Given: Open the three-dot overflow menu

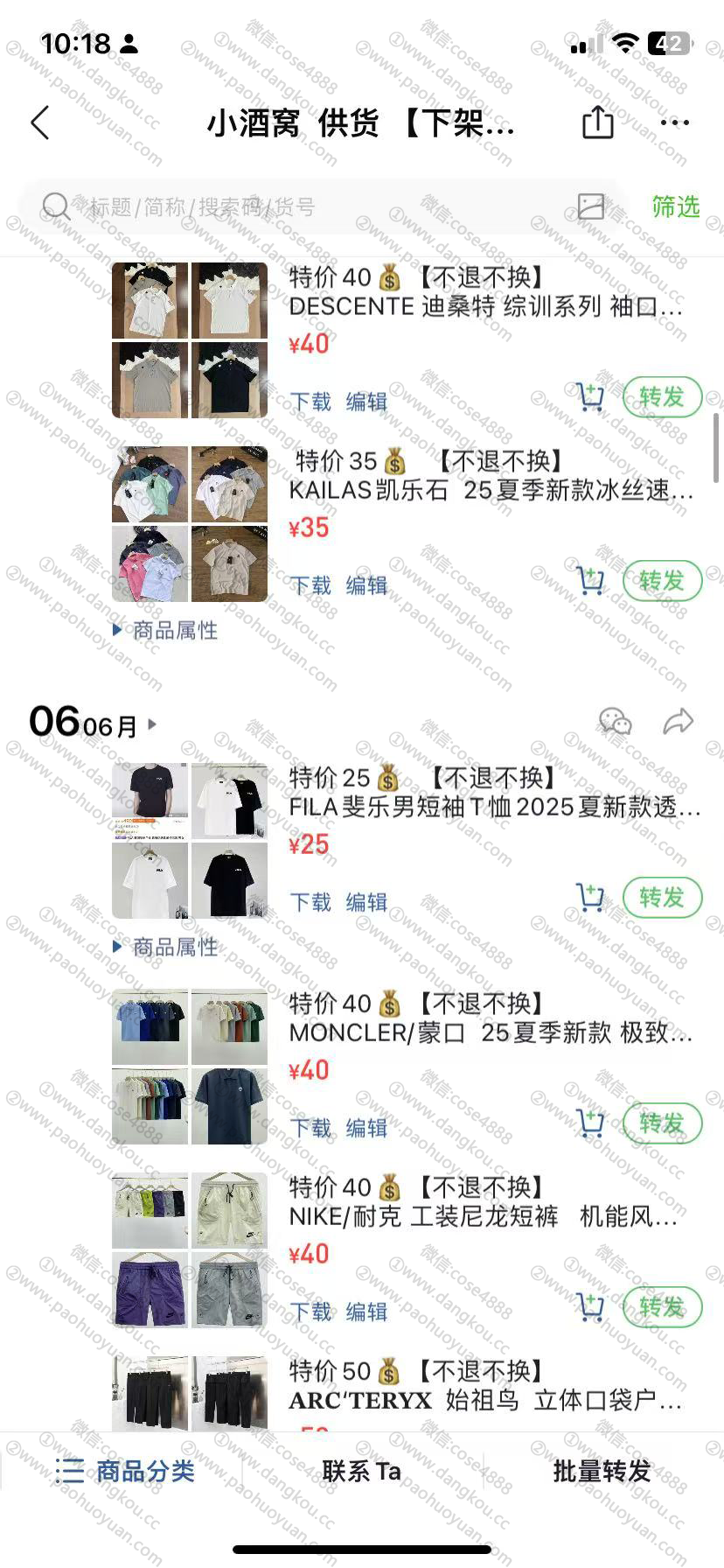Looking at the screenshot, I should click(x=674, y=122).
